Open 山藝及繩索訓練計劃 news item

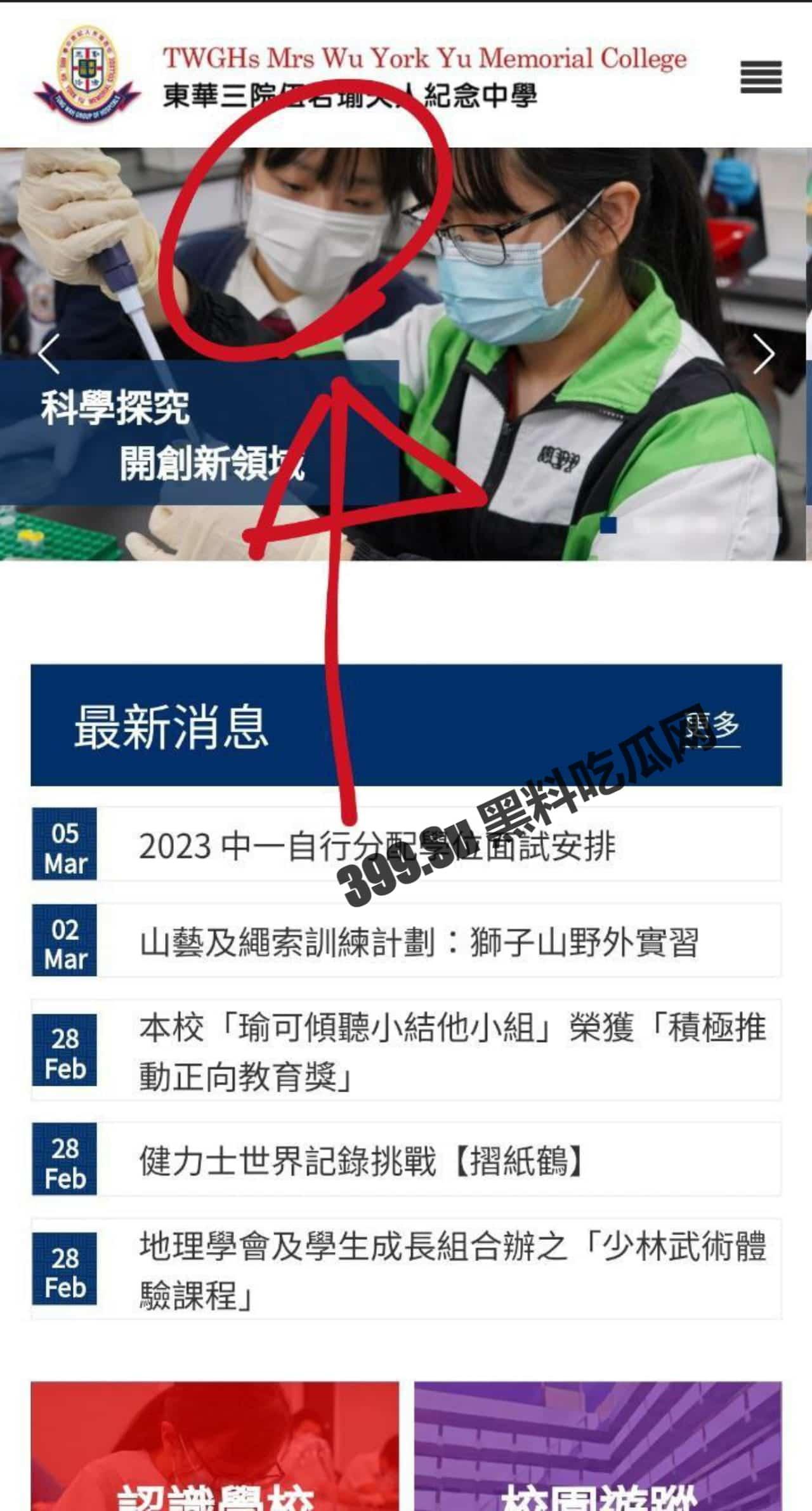(419, 942)
